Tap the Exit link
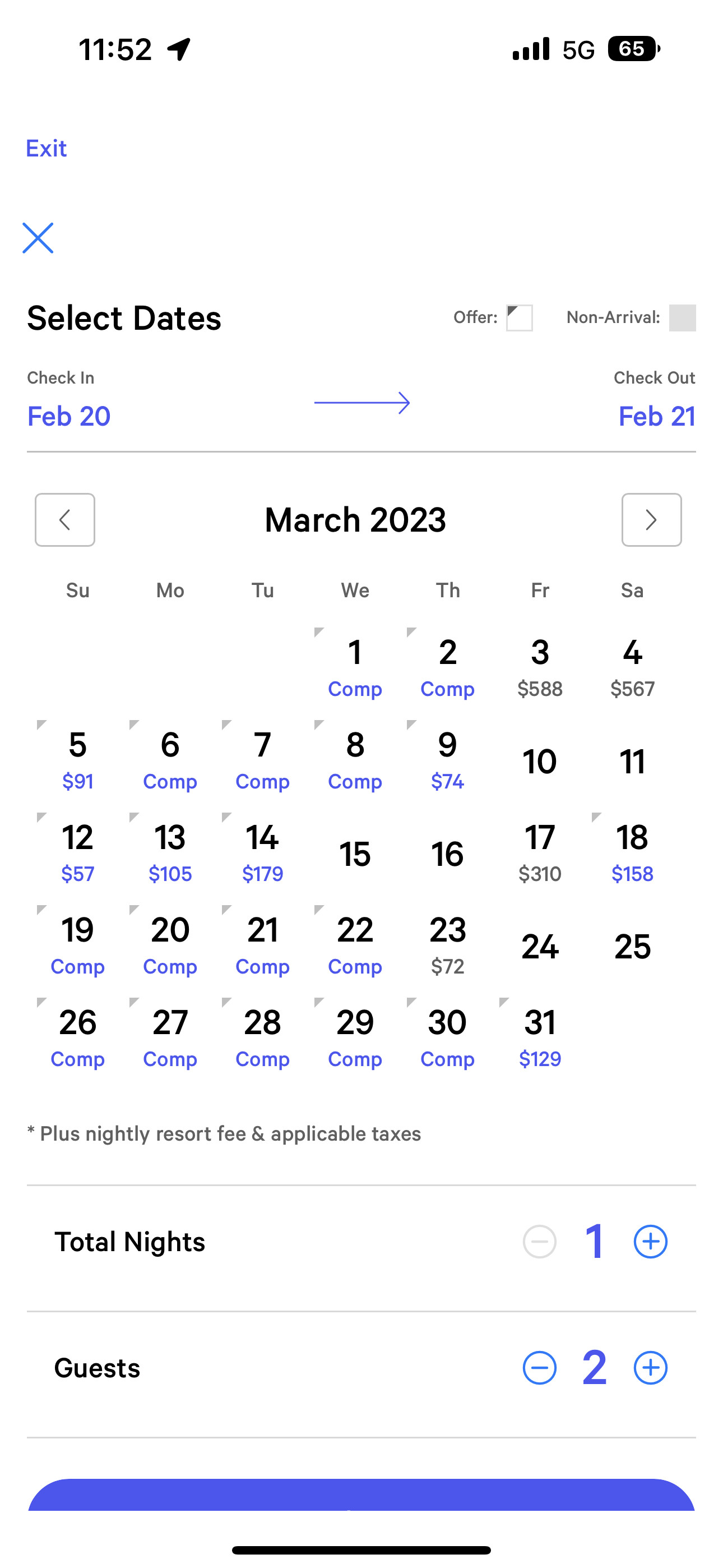The width and height of the screenshot is (723, 1568). coord(47,149)
